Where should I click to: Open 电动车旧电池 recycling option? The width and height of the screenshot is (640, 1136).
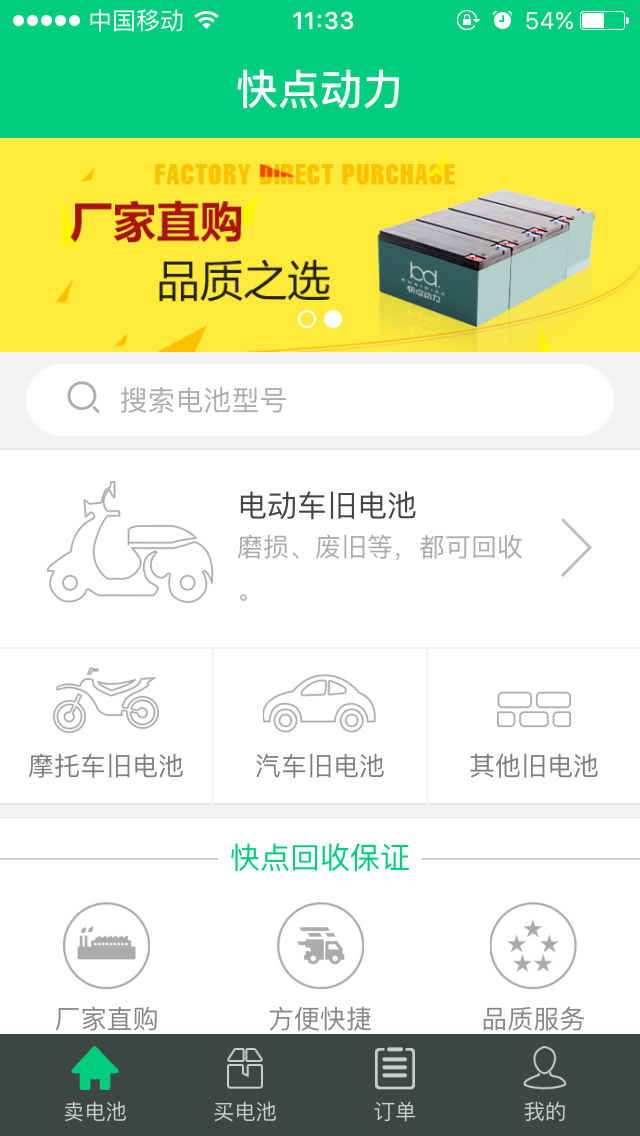pos(320,547)
